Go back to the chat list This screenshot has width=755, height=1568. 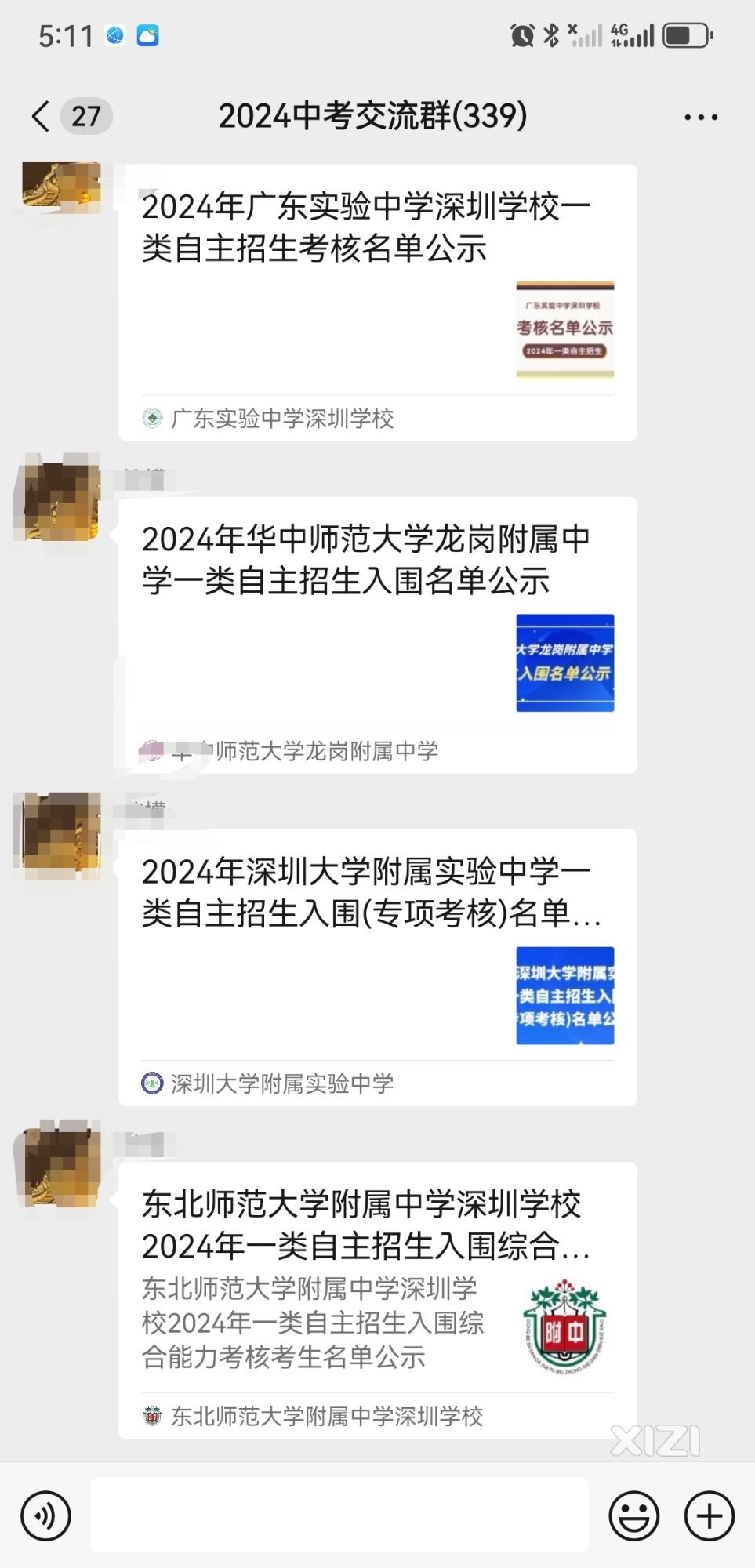click(41, 117)
